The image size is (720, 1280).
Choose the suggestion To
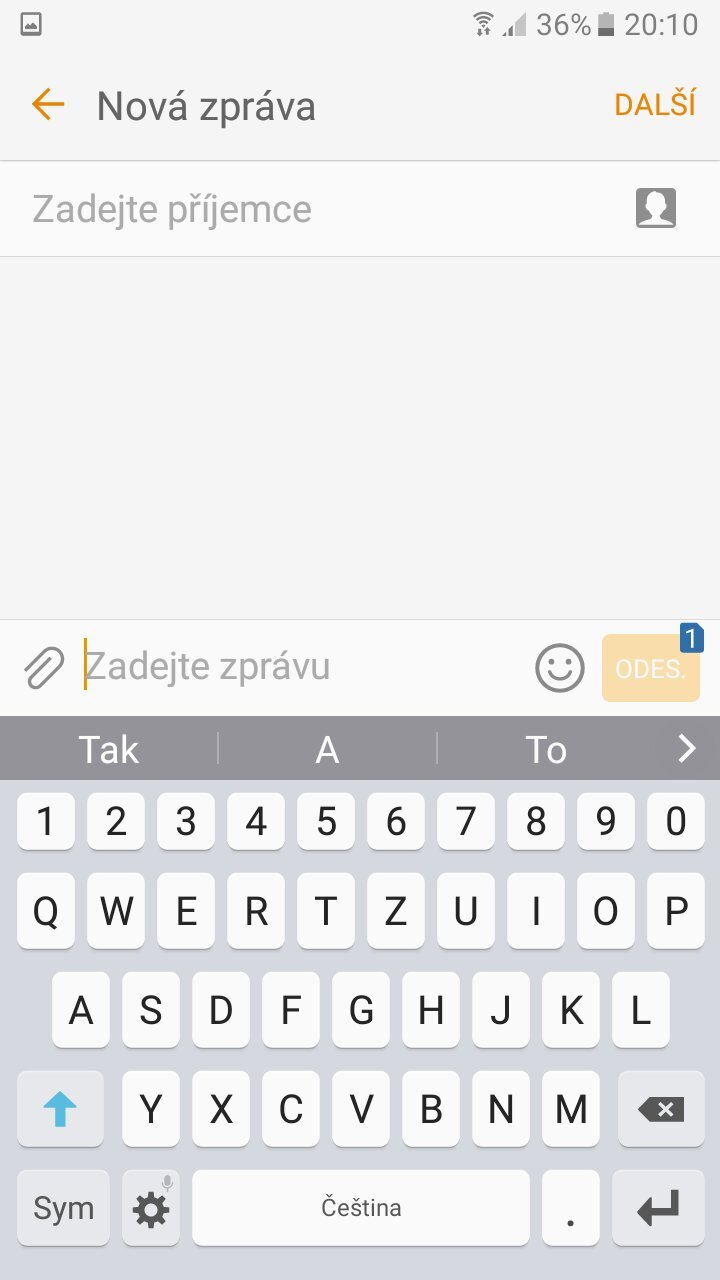(x=546, y=749)
